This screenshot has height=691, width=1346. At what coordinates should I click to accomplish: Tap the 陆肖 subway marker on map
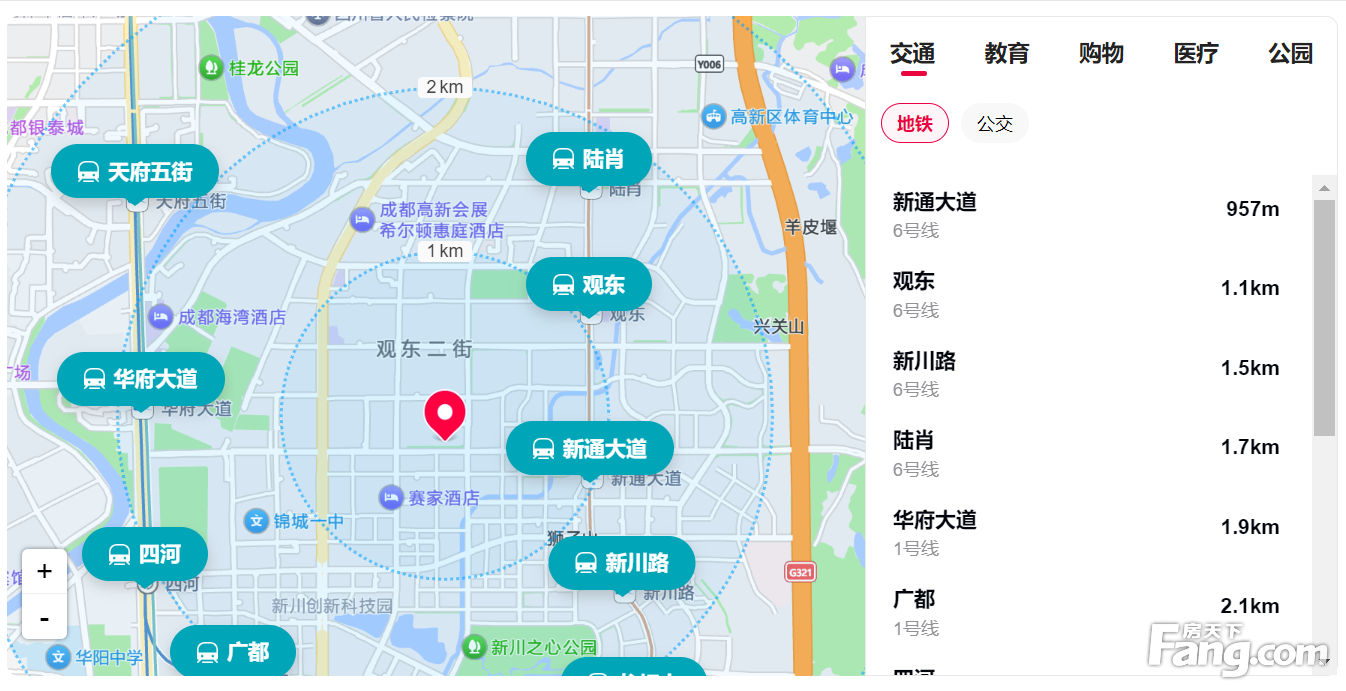[x=589, y=159]
